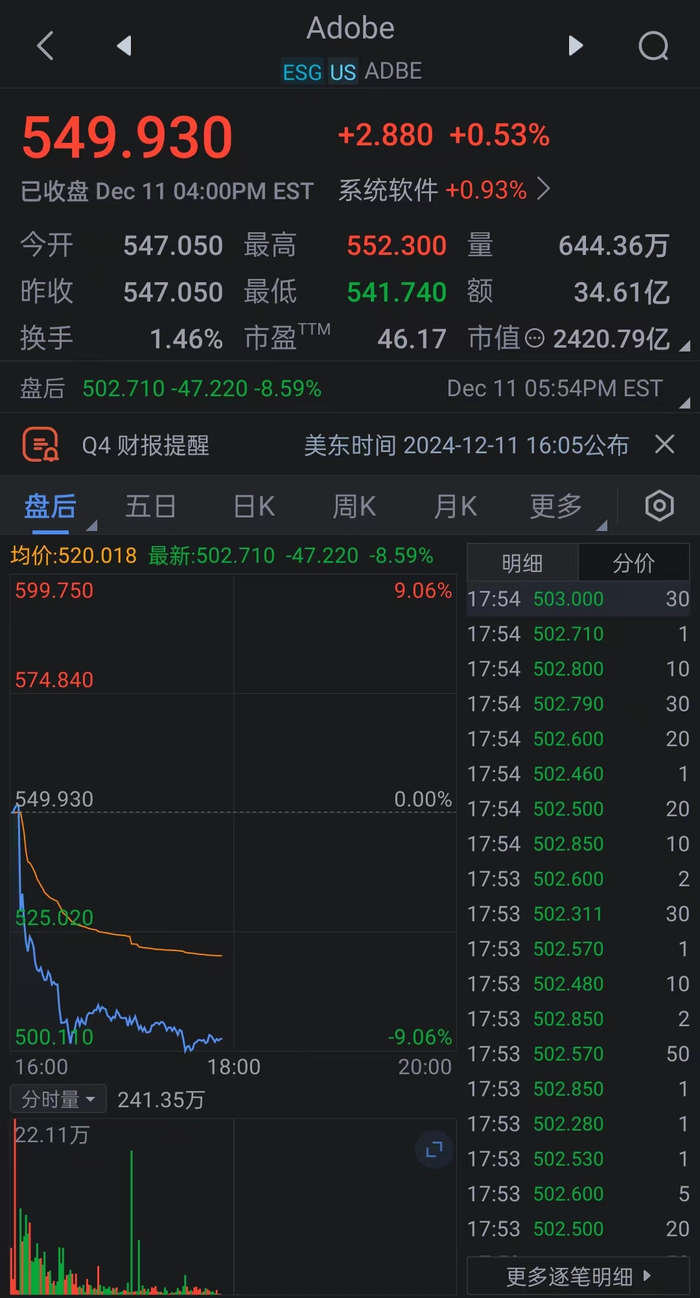The height and width of the screenshot is (1298, 700).
Task: Switch to the 周K chart tab
Action: (354, 506)
